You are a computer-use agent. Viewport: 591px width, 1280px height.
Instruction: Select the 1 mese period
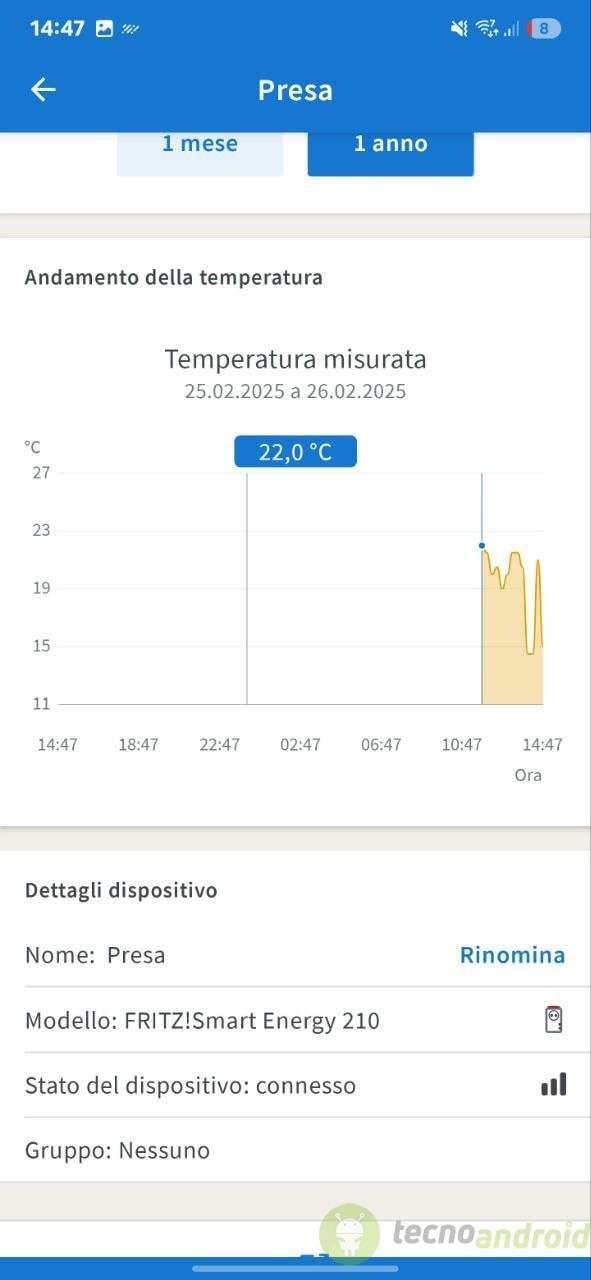pos(200,150)
